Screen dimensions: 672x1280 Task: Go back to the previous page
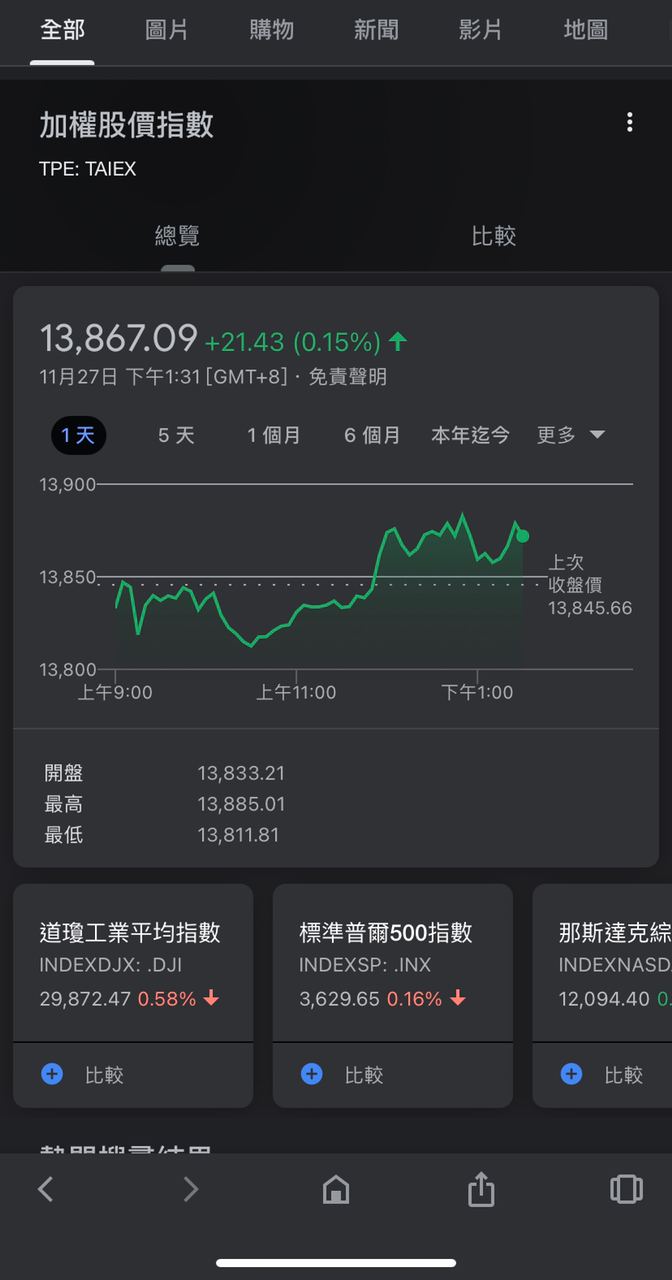tap(45, 1189)
